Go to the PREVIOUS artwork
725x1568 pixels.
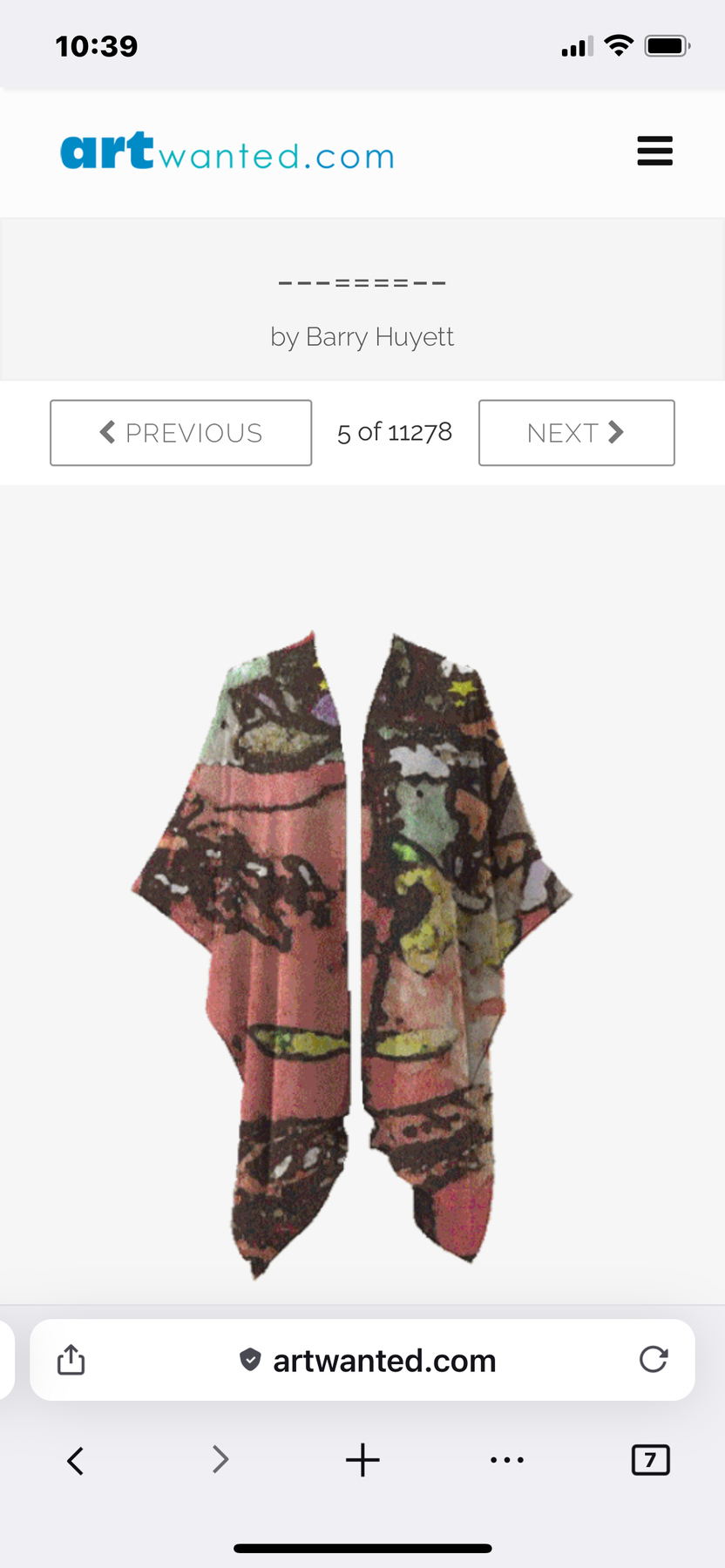click(x=180, y=433)
